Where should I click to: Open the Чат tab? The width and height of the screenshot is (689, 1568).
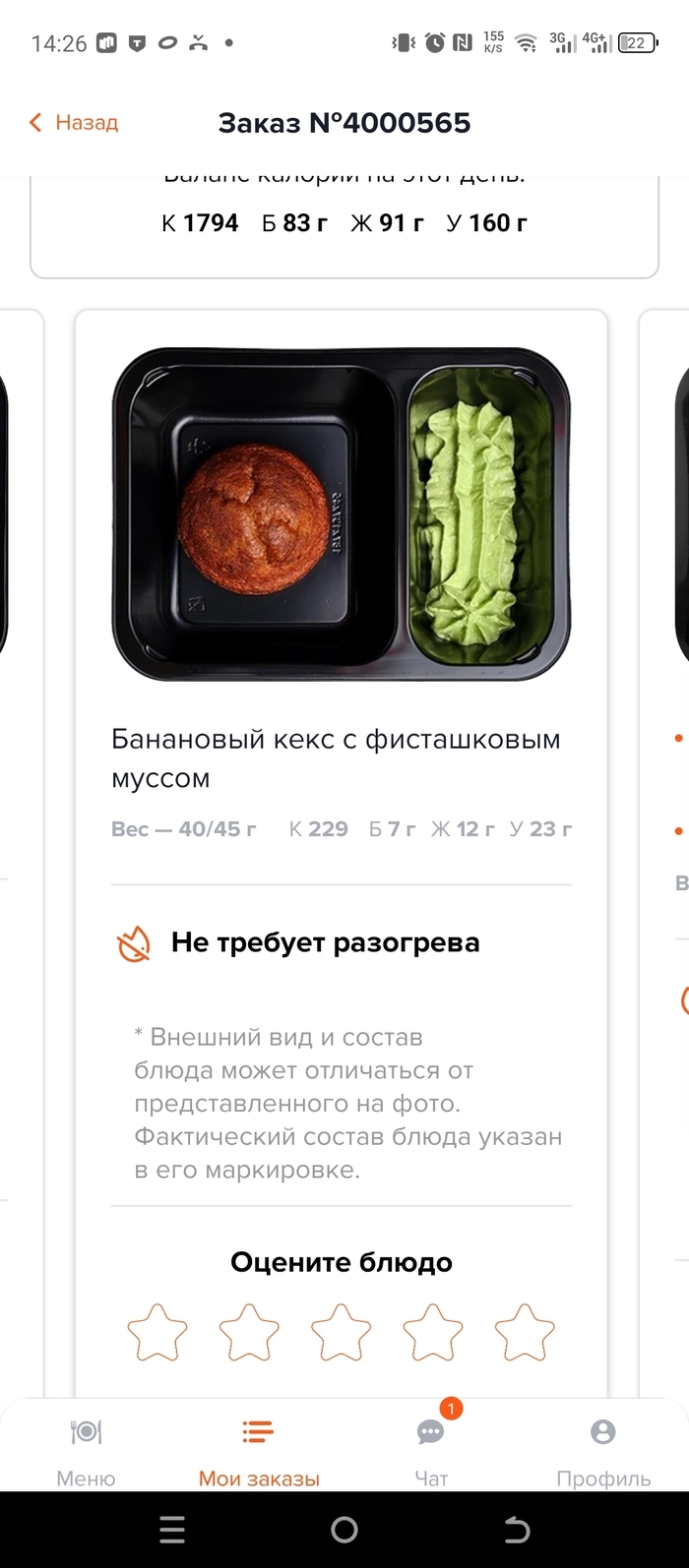(x=431, y=1450)
